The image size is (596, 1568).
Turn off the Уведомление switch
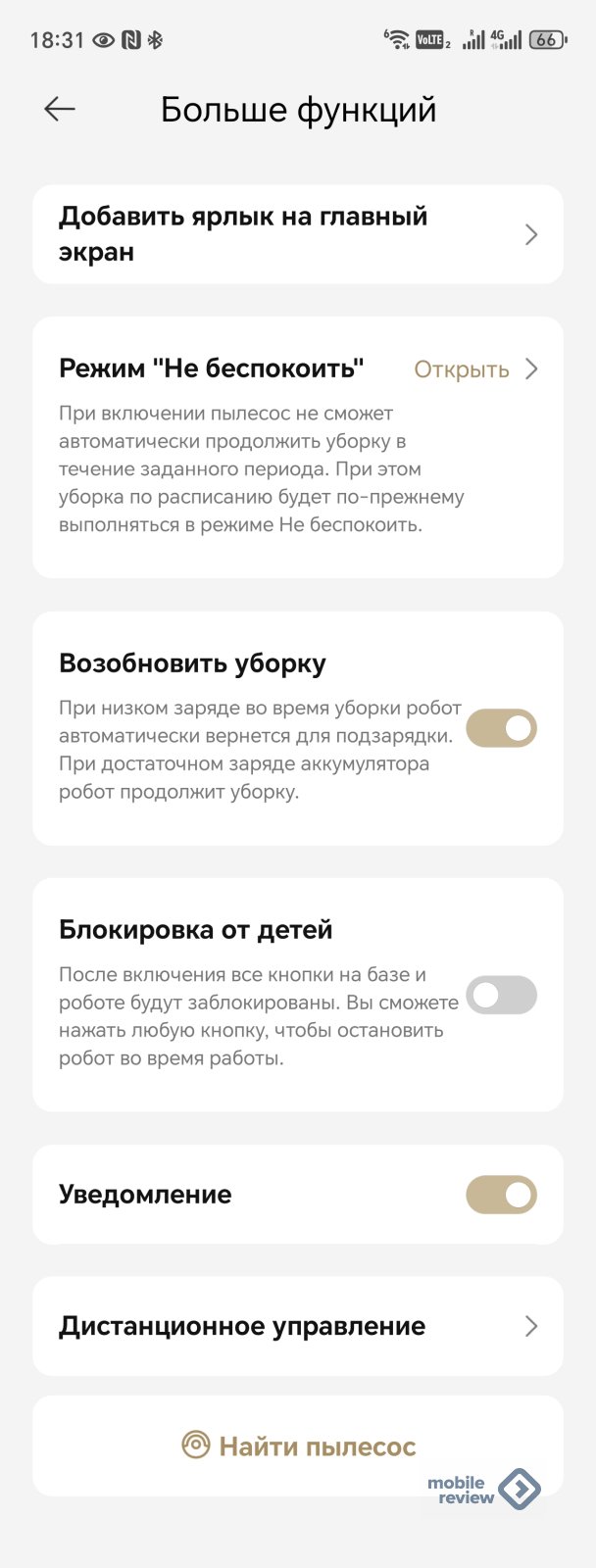point(501,1195)
